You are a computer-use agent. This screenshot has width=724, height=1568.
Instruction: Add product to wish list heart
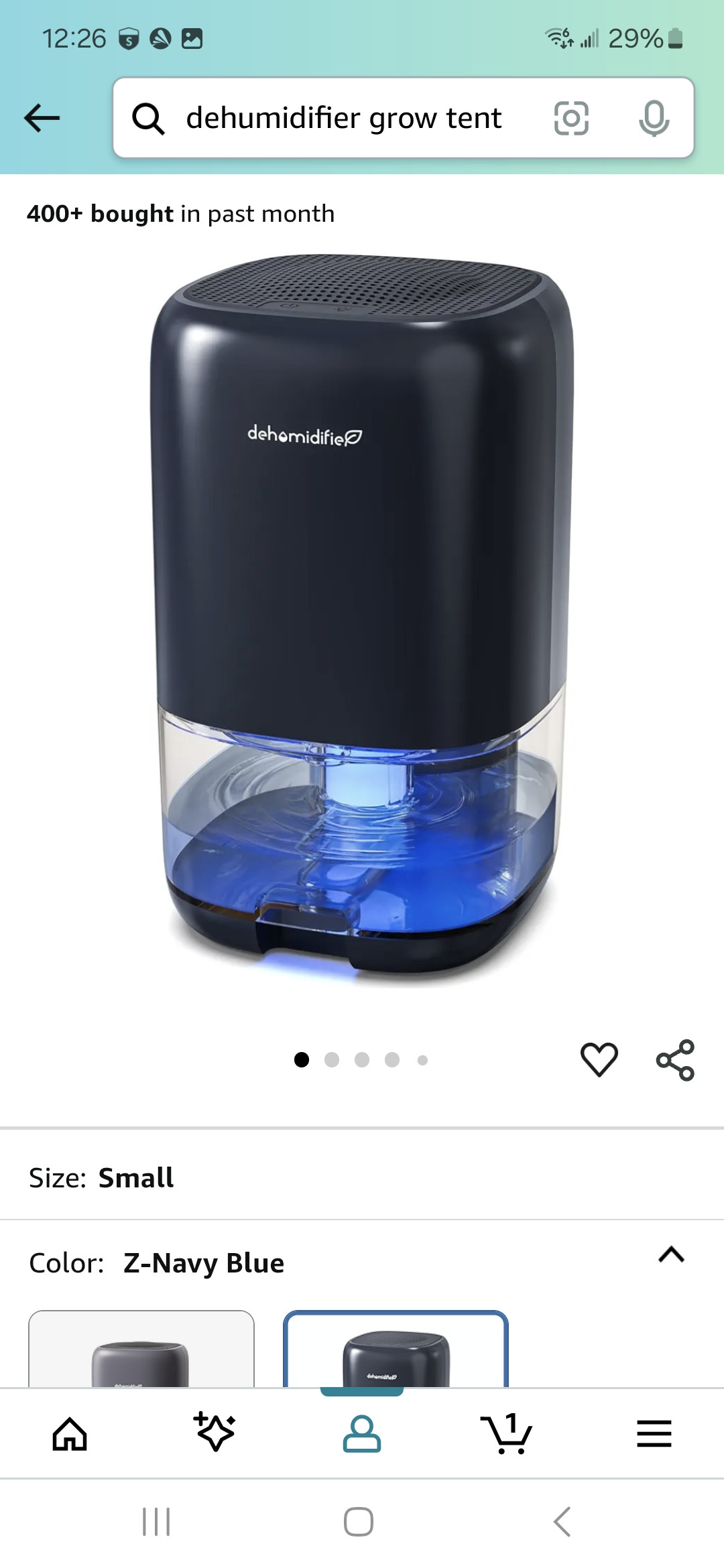(x=599, y=1059)
